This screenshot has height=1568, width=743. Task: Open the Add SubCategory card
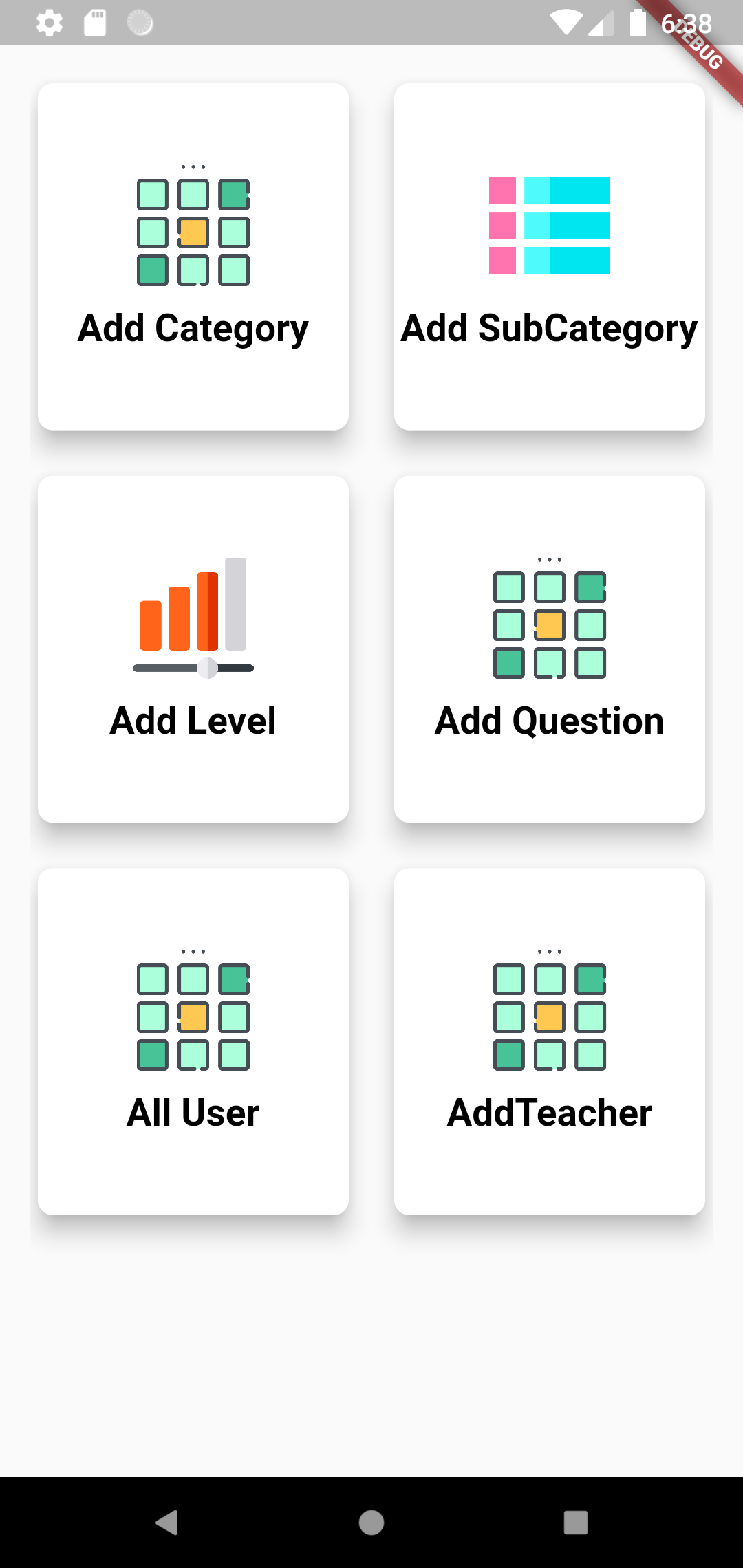pos(550,257)
